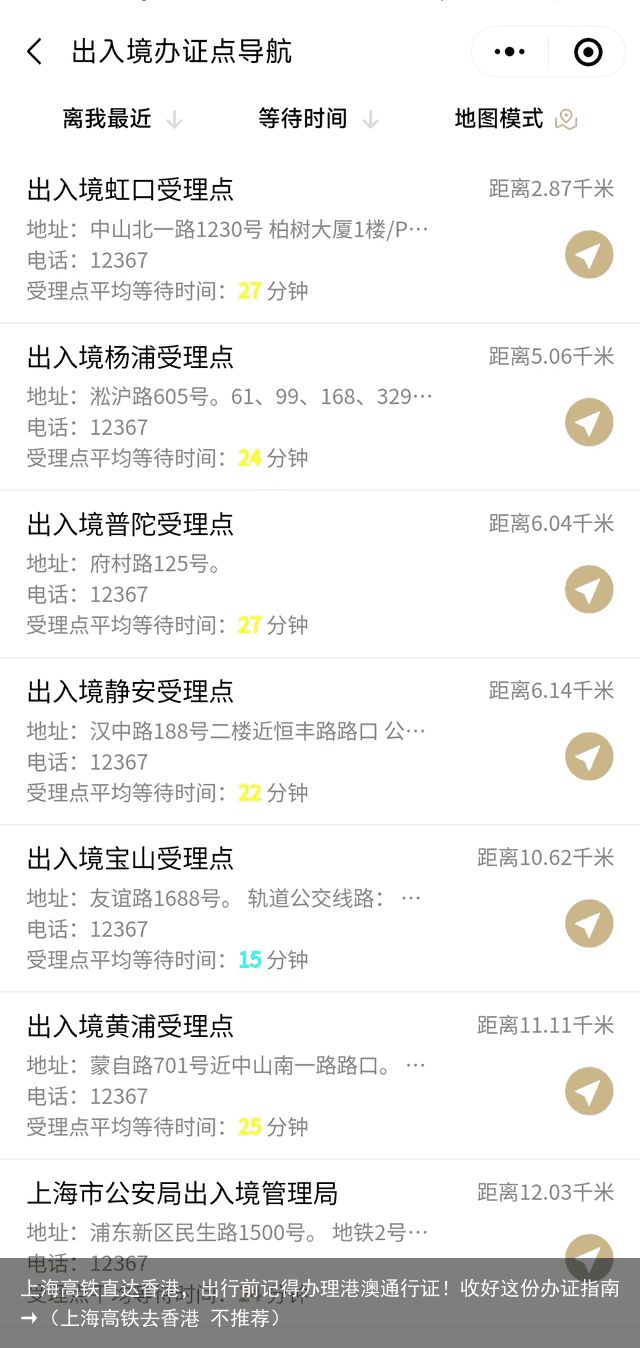Viewport: 640px width, 1348px height.
Task: Sort by 离我最近
Action: click(123, 119)
